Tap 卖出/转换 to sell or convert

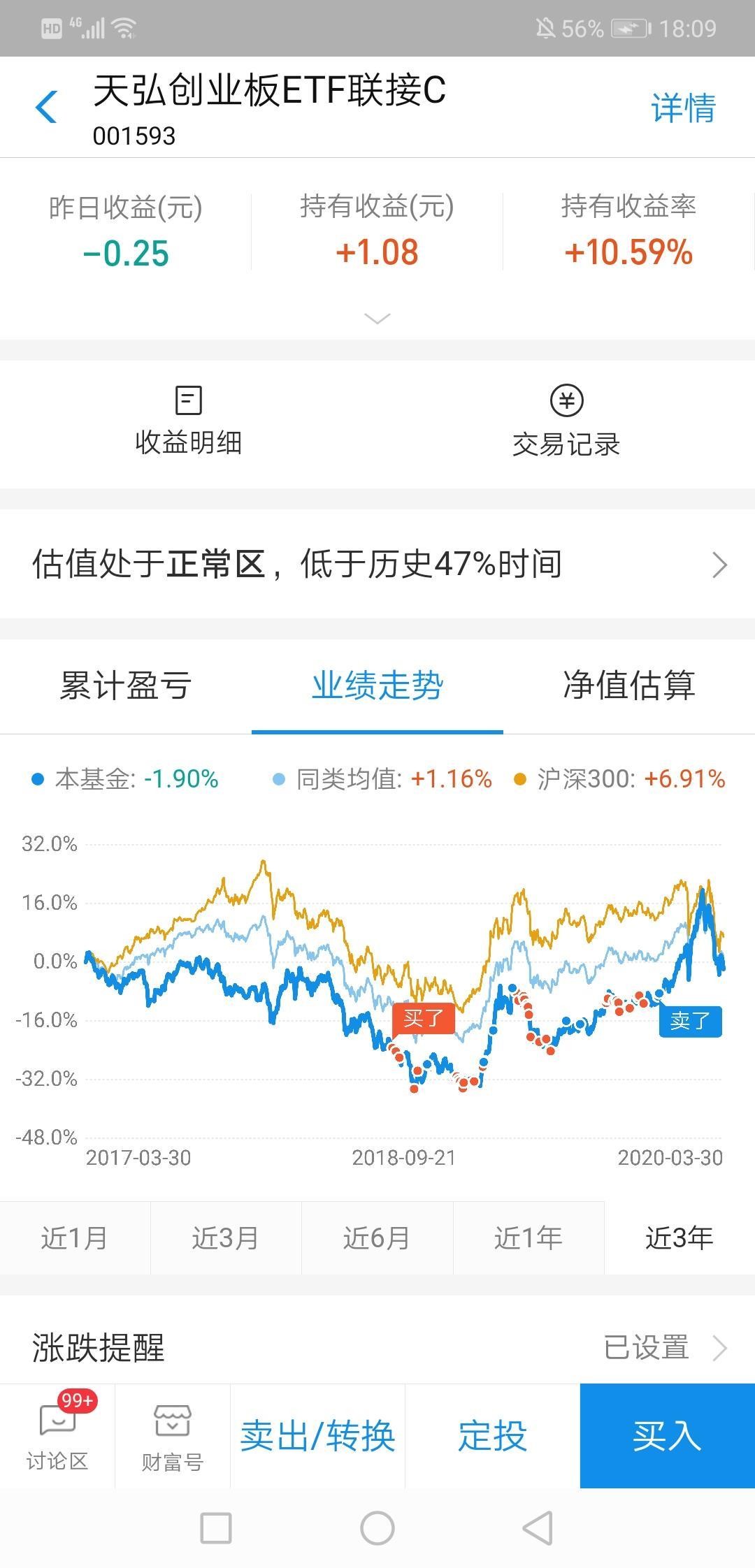[318, 1437]
